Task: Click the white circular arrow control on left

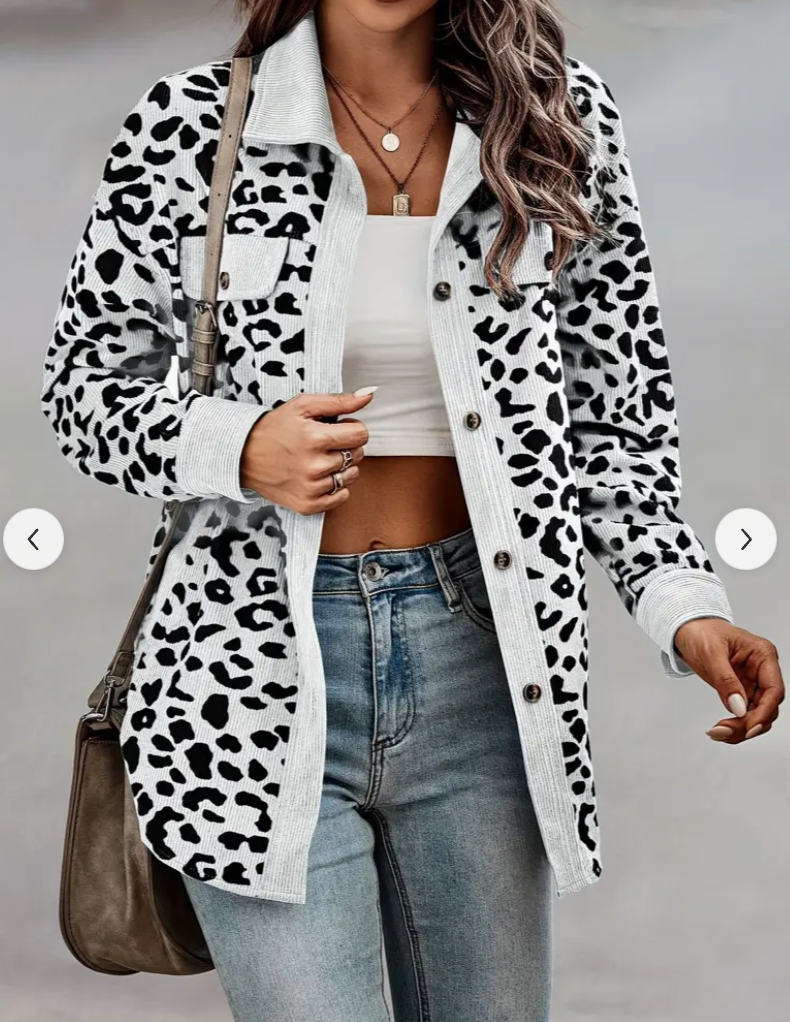Action: [x=33, y=539]
